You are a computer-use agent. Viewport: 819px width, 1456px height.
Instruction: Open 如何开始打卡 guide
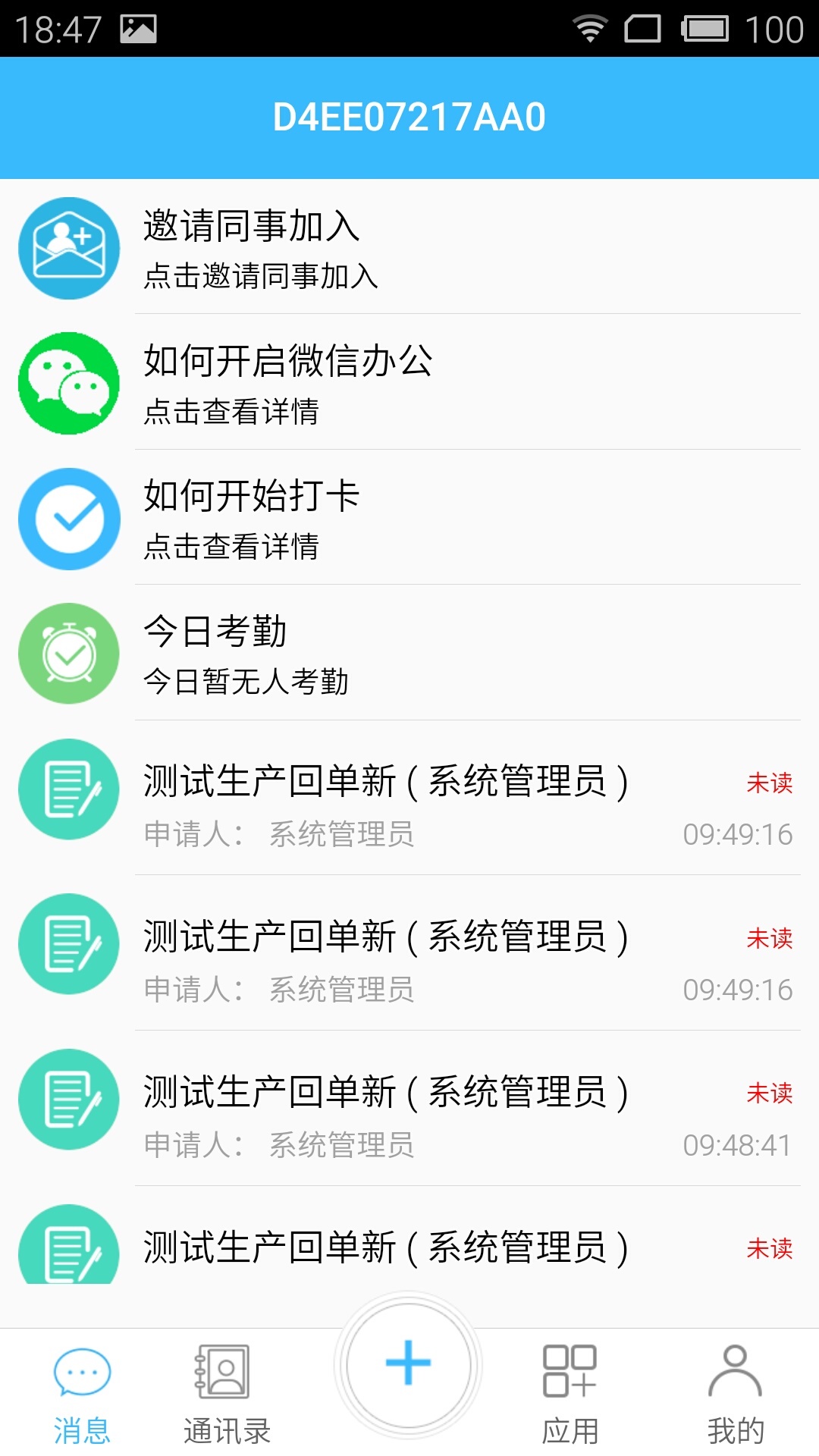(409, 517)
